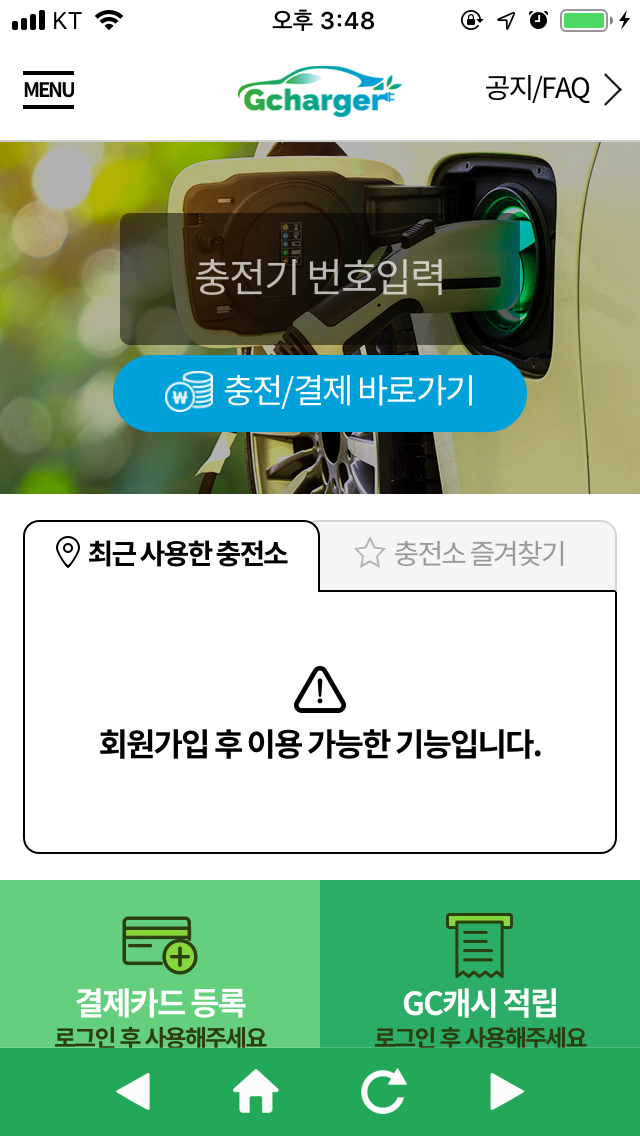Go forward with the right arrow
Viewport: 640px width, 1136px height.
pos(507,1092)
